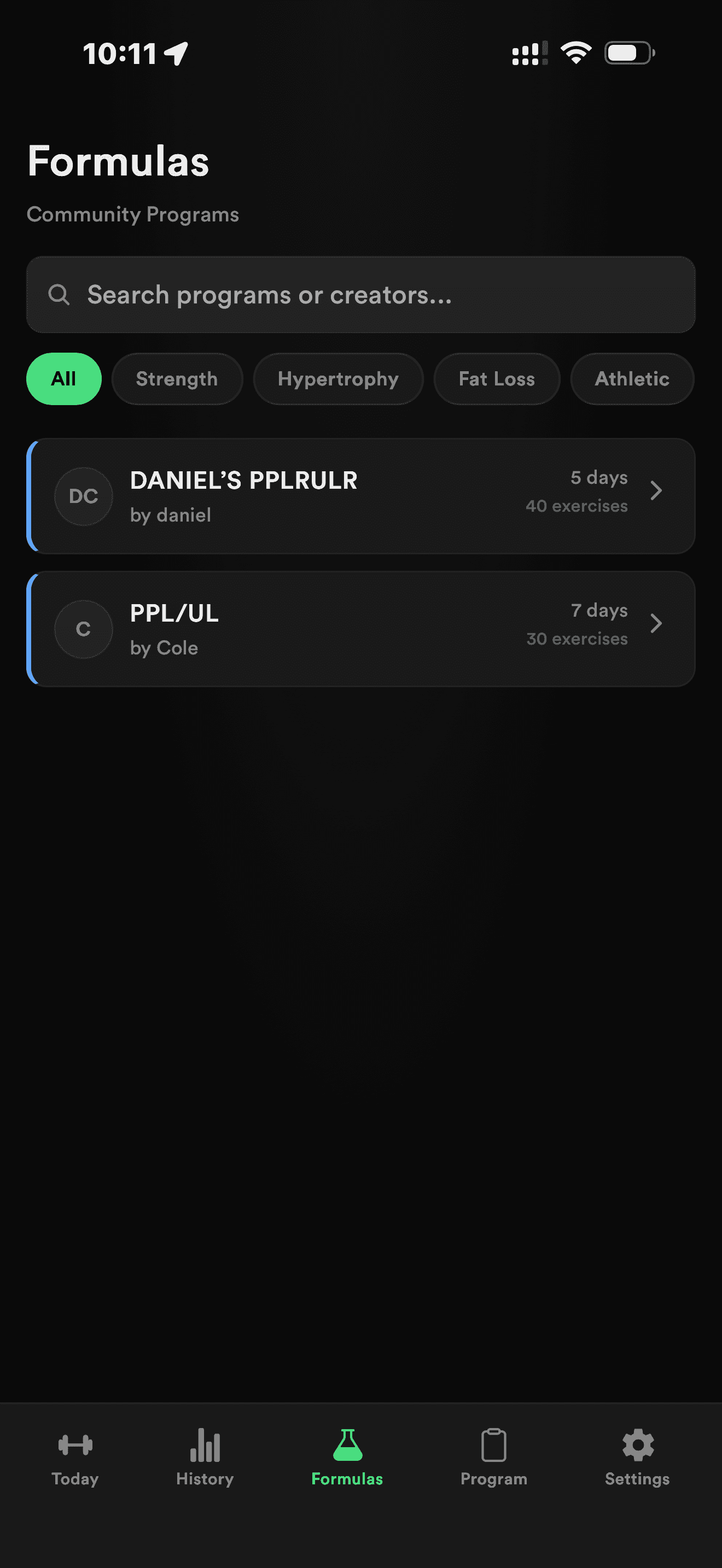Image resolution: width=722 pixels, height=1568 pixels.
Task: Filter programs by Hypertrophy
Action: pyautogui.click(x=338, y=379)
